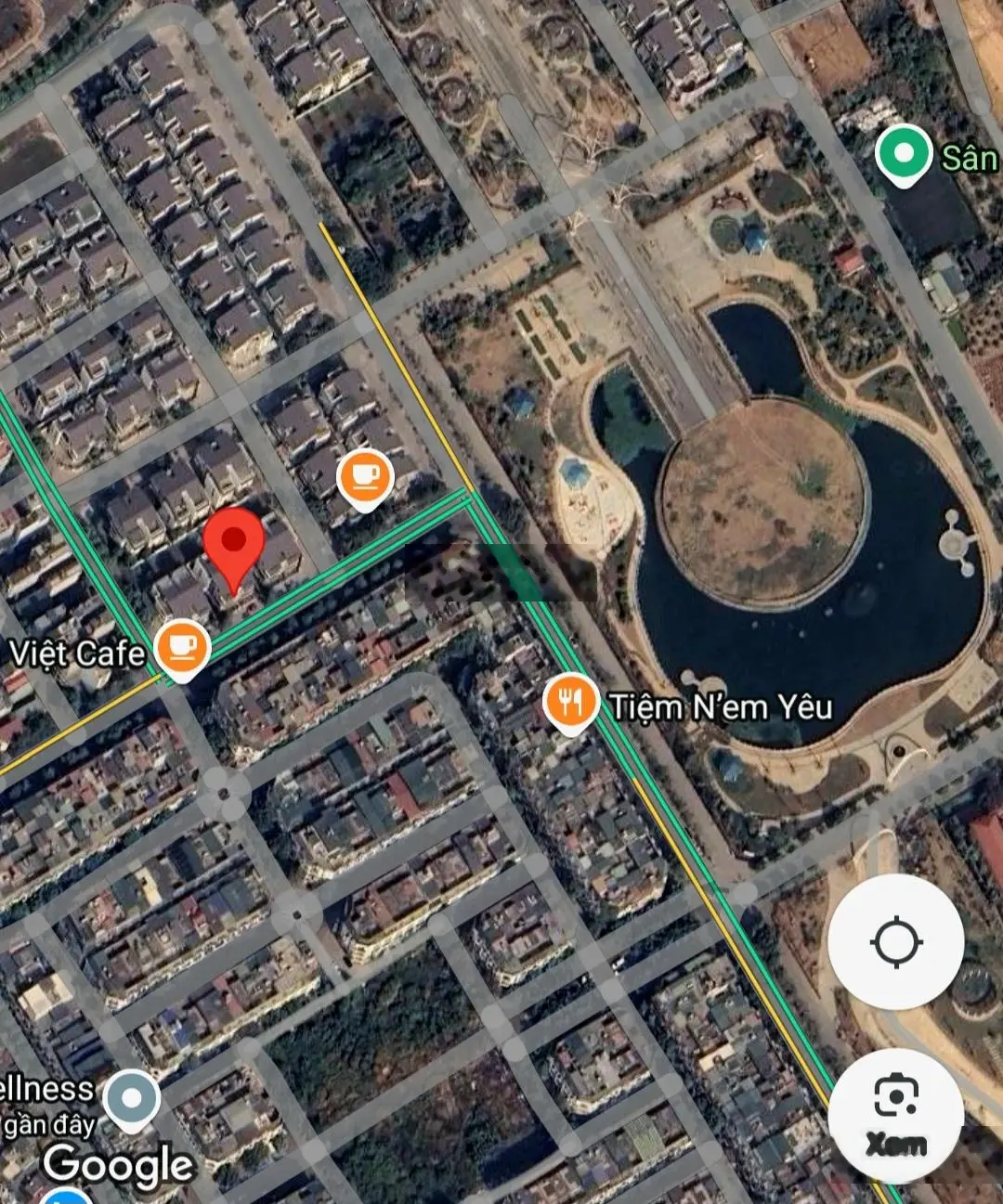Open the unnamed coffee shop marker
This screenshot has height=1204, width=1003.
coord(365,478)
